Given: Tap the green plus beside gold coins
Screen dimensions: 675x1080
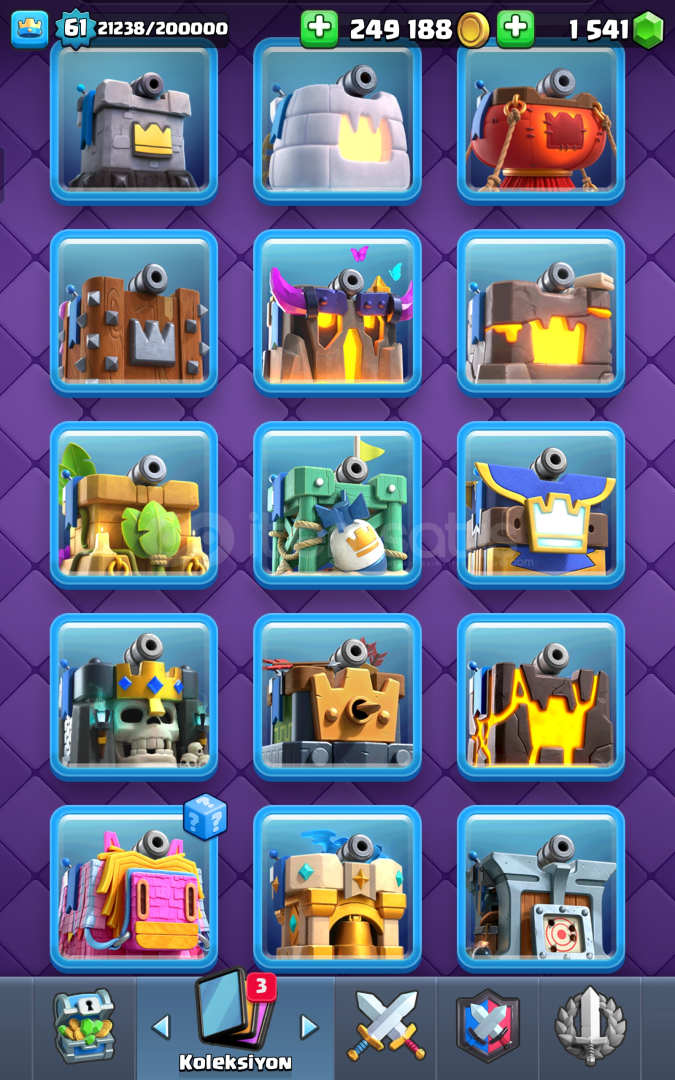Looking at the screenshot, I should [319, 29].
